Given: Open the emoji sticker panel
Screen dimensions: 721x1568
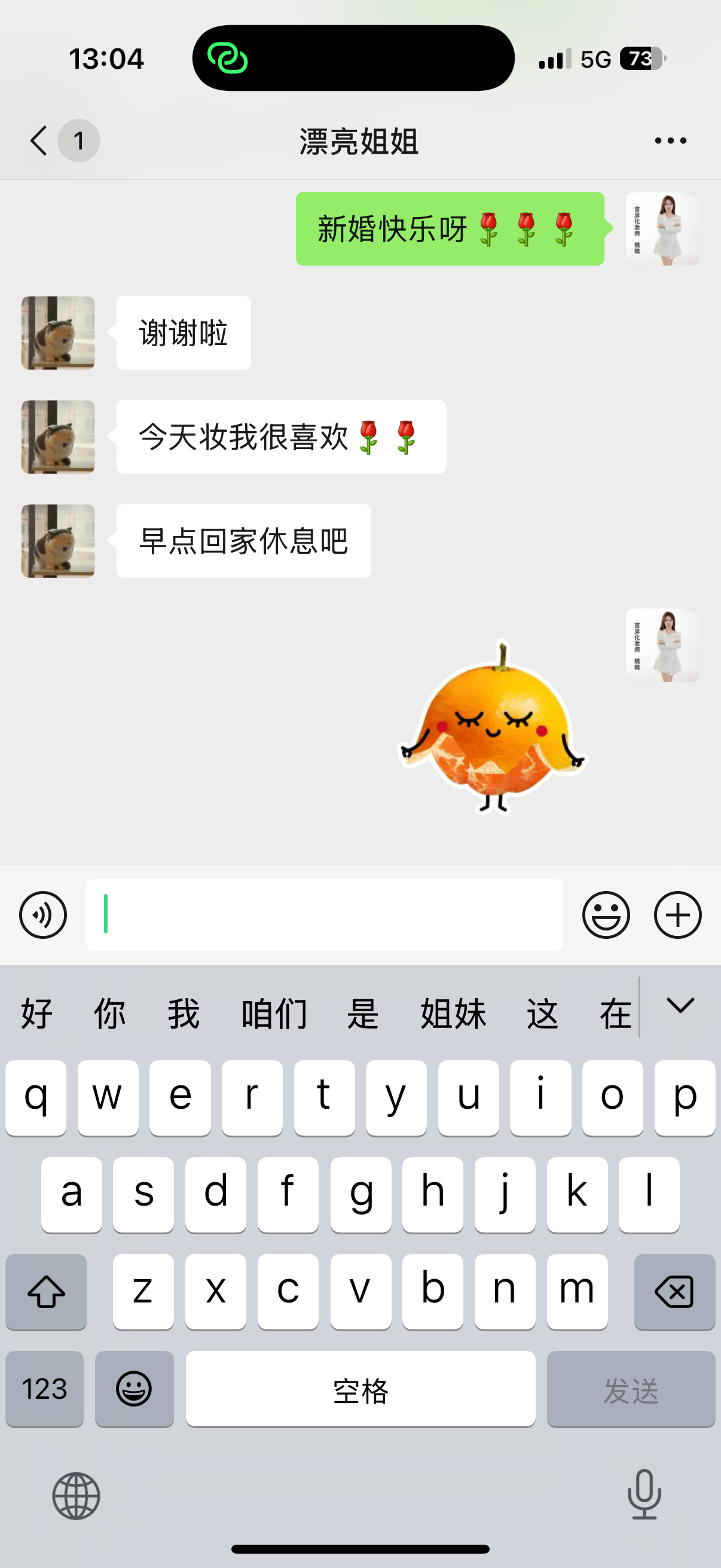Looking at the screenshot, I should click(x=606, y=915).
